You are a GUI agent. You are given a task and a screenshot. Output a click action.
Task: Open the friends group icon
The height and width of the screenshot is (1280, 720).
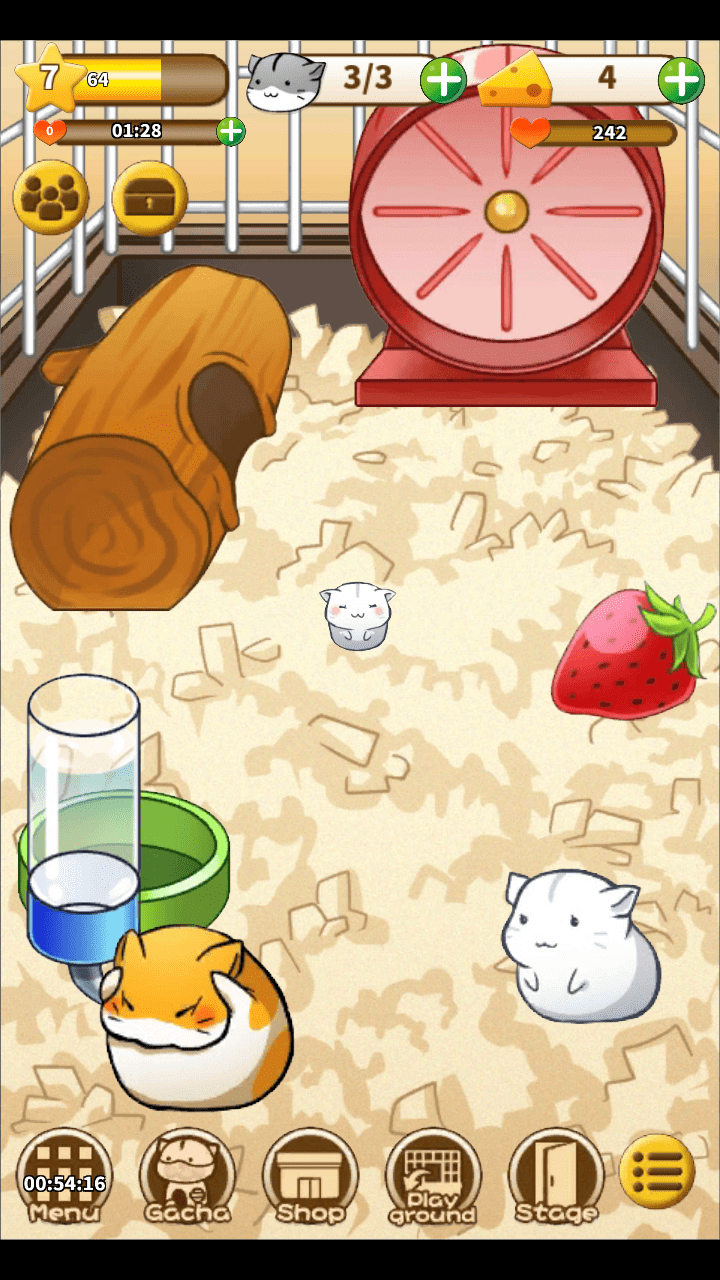point(50,197)
